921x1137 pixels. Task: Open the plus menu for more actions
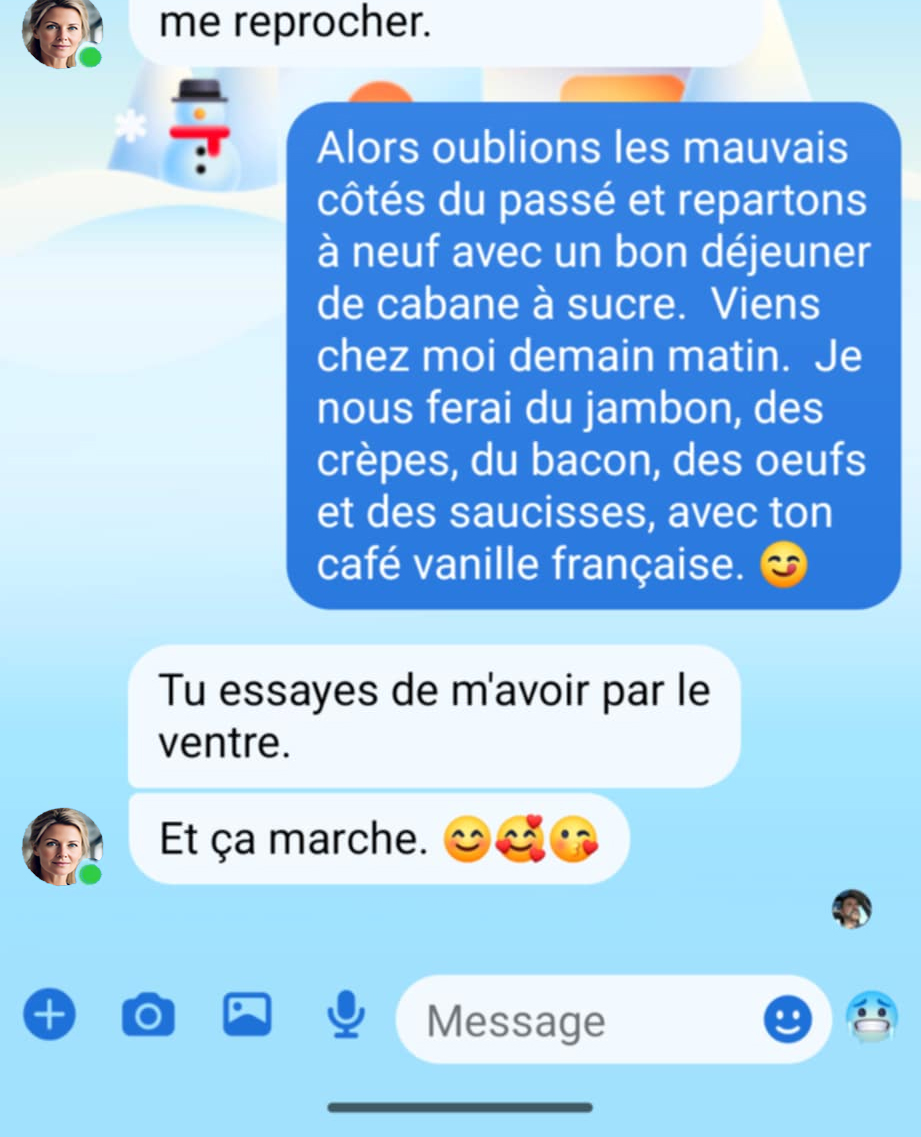[48, 1017]
